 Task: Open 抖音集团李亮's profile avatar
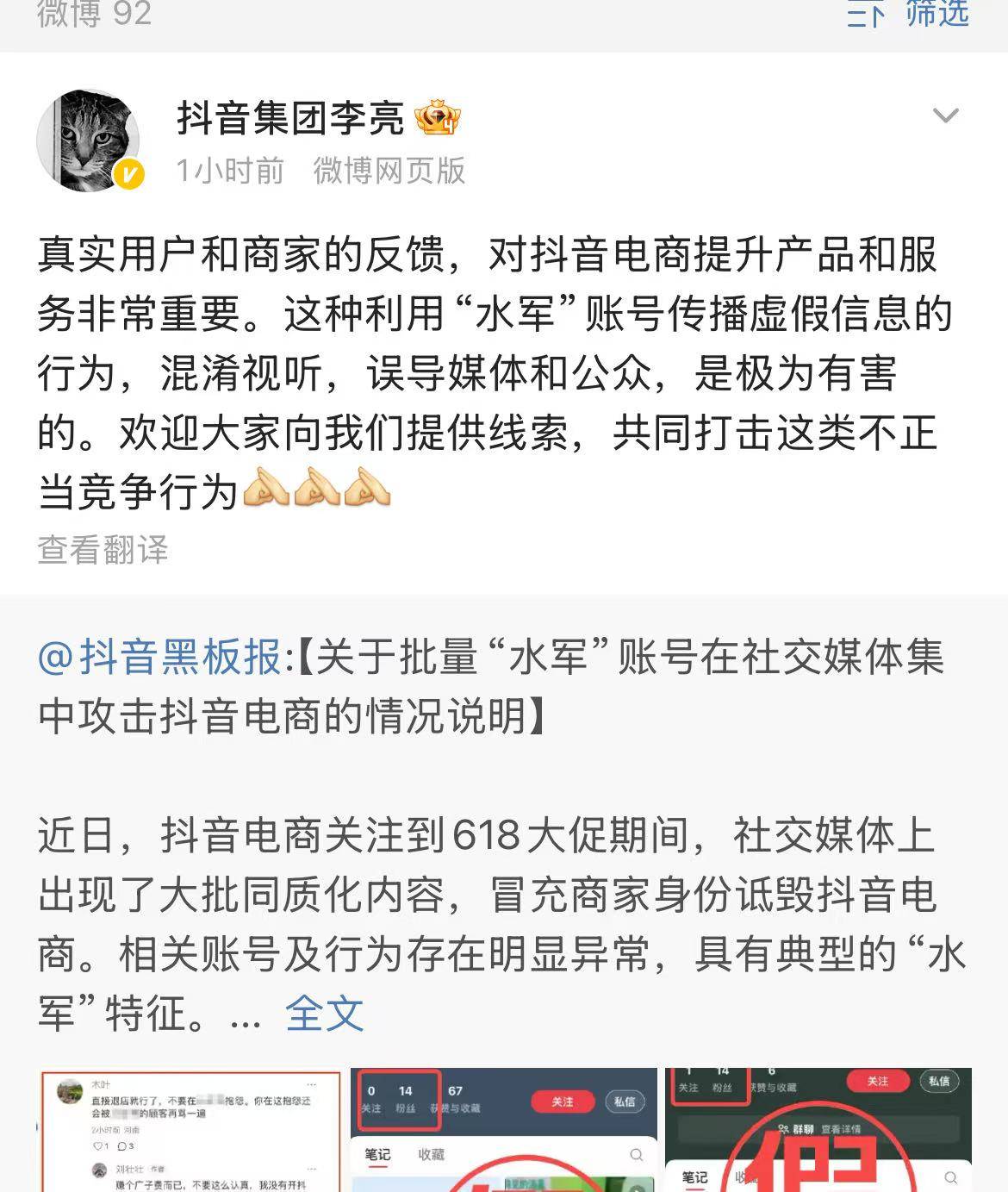(89, 140)
